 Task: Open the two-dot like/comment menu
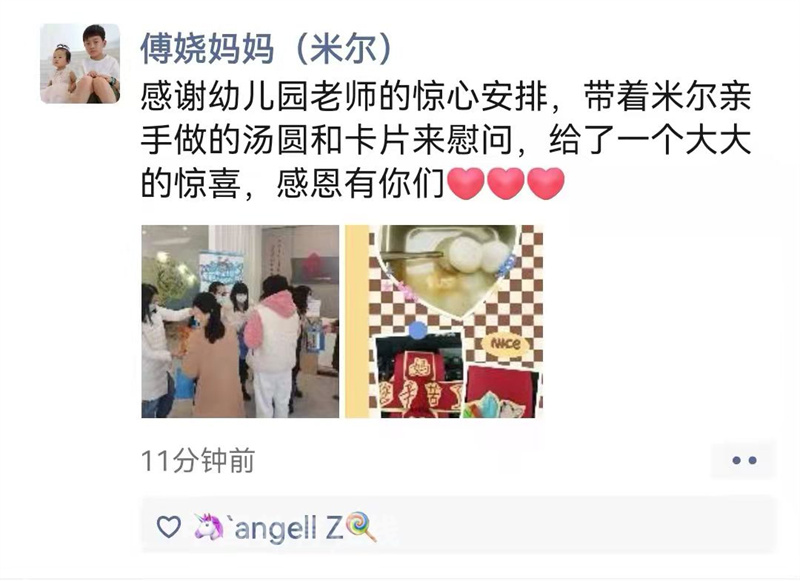744,461
